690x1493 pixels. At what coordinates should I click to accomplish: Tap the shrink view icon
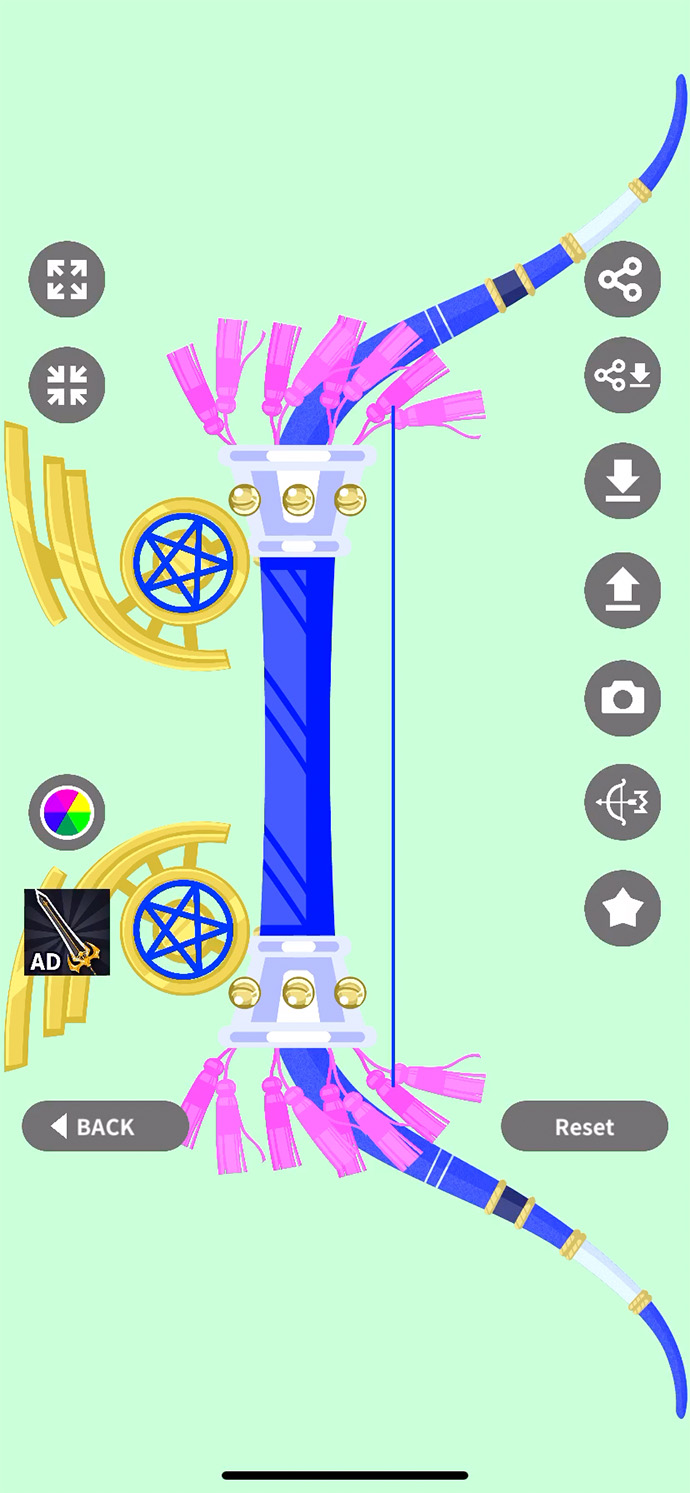point(67,385)
